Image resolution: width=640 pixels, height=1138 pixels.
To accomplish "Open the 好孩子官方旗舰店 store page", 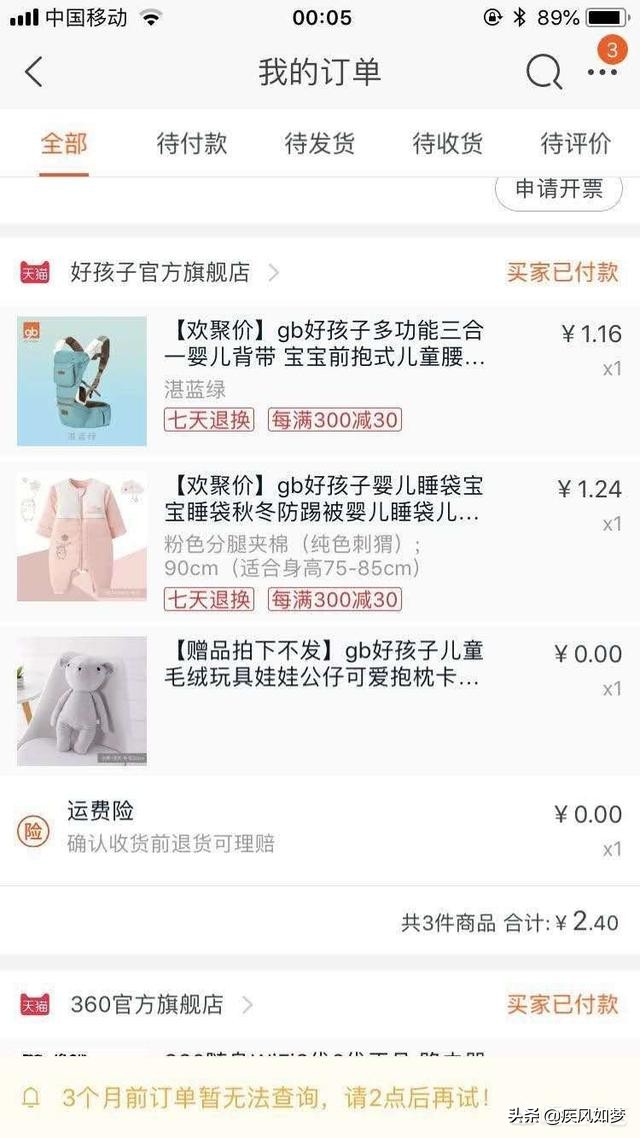I will [x=160, y=272].
